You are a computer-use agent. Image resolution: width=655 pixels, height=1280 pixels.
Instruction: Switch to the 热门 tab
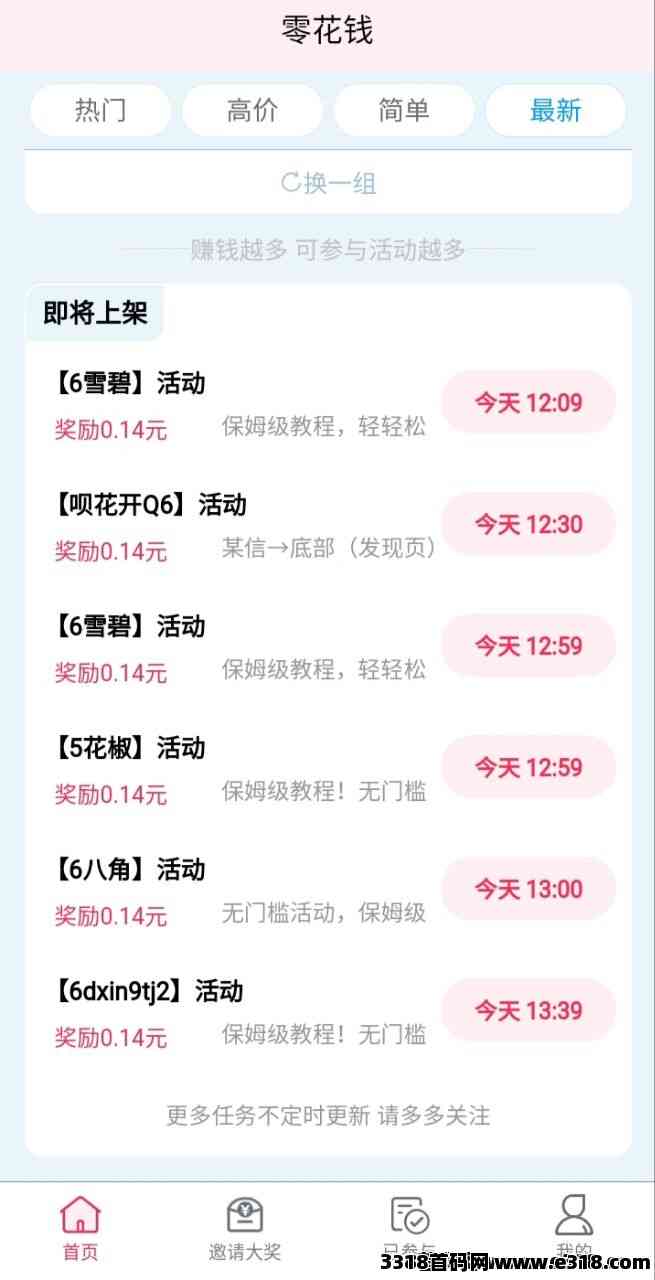(100, 110)
